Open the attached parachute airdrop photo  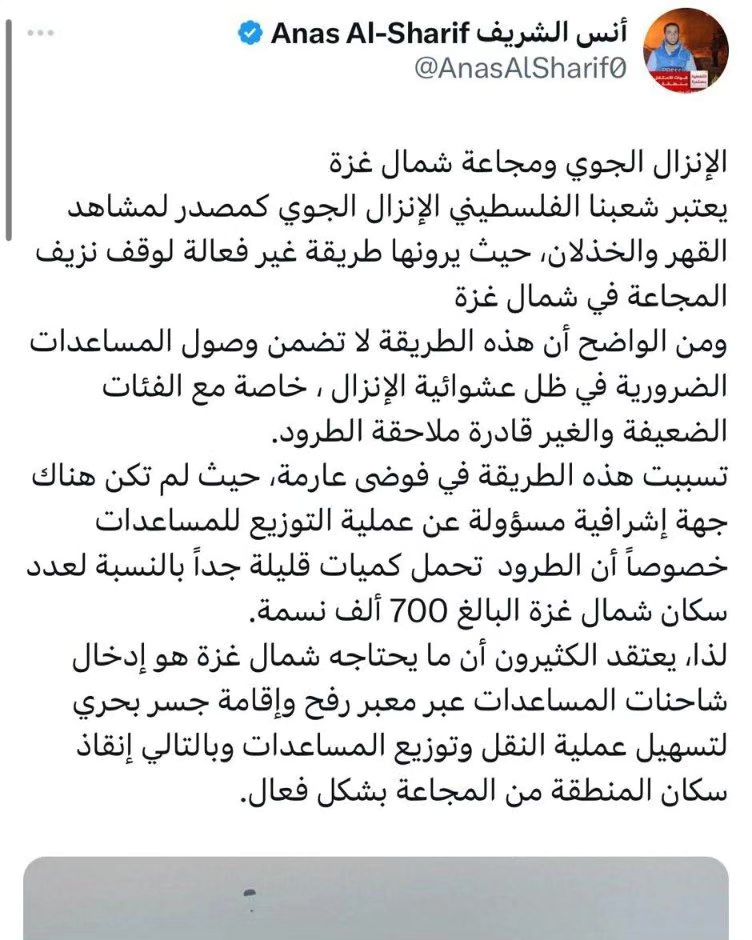376,897
